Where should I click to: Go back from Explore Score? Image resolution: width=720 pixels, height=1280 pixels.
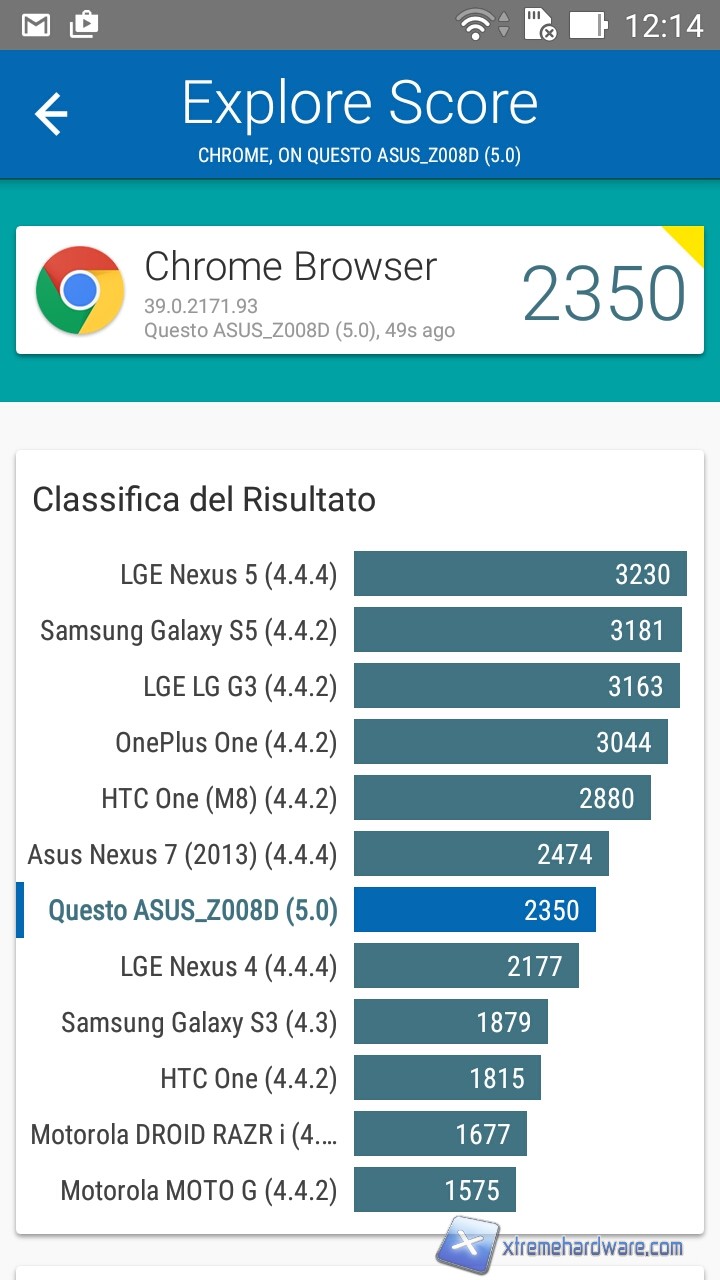tap(51, 114)
